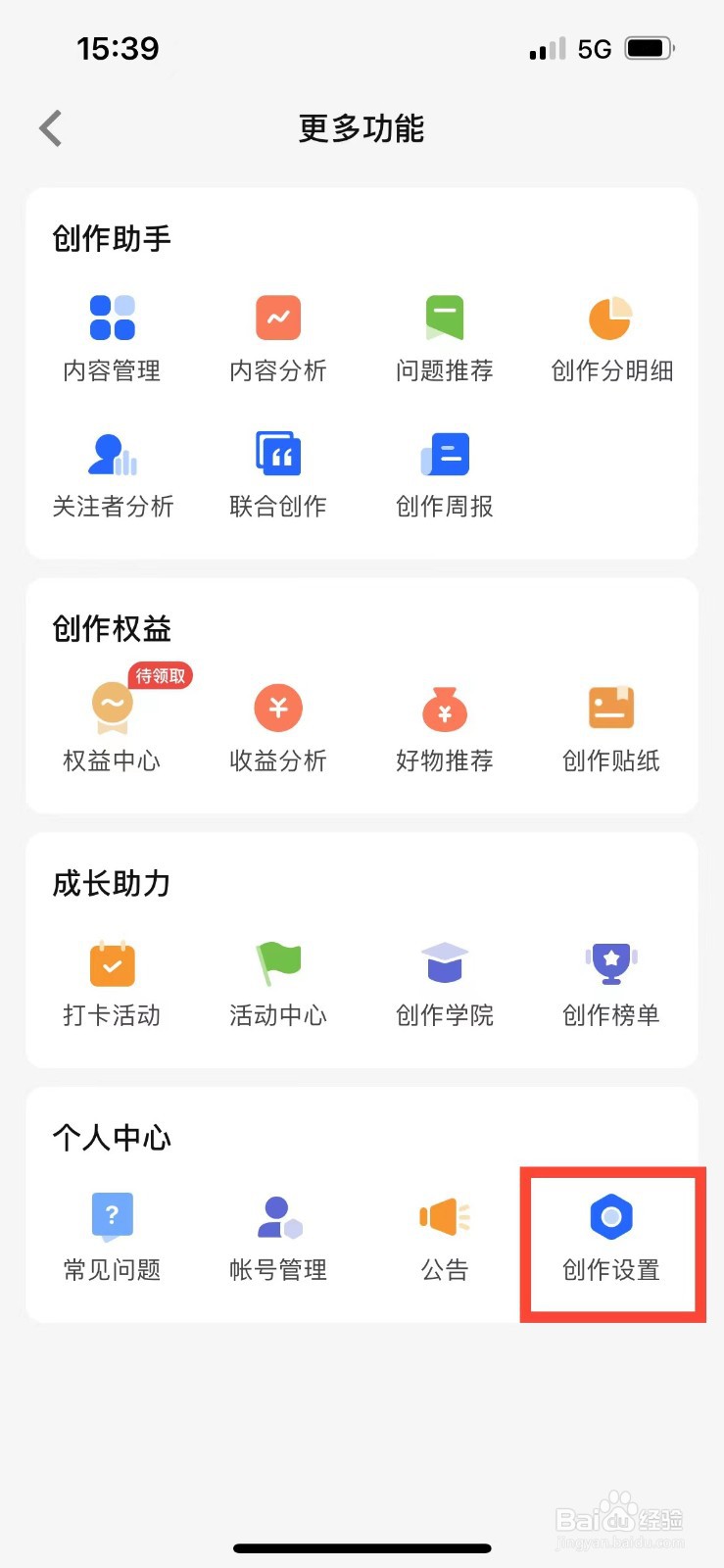
Task: Open 帐号管理 (account management)
Action: (278, 1239)
